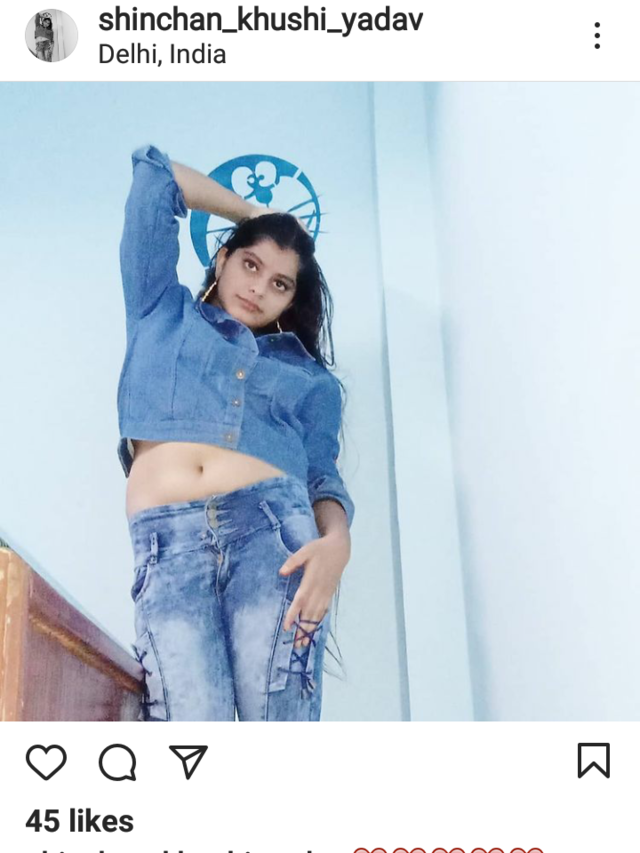
Task: Open comments with the speech bubble icon
Action: [118, 762]
